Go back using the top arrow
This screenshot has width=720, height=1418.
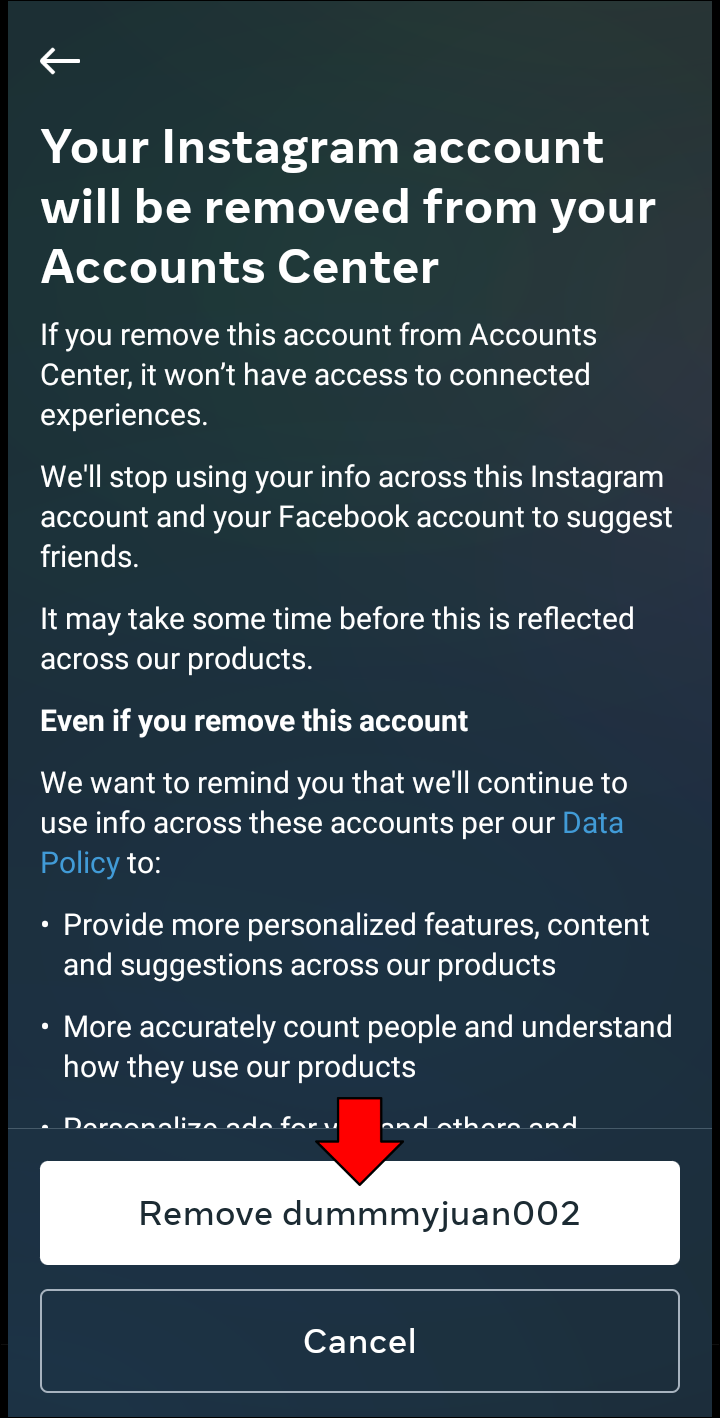click(x=60, y=61)
